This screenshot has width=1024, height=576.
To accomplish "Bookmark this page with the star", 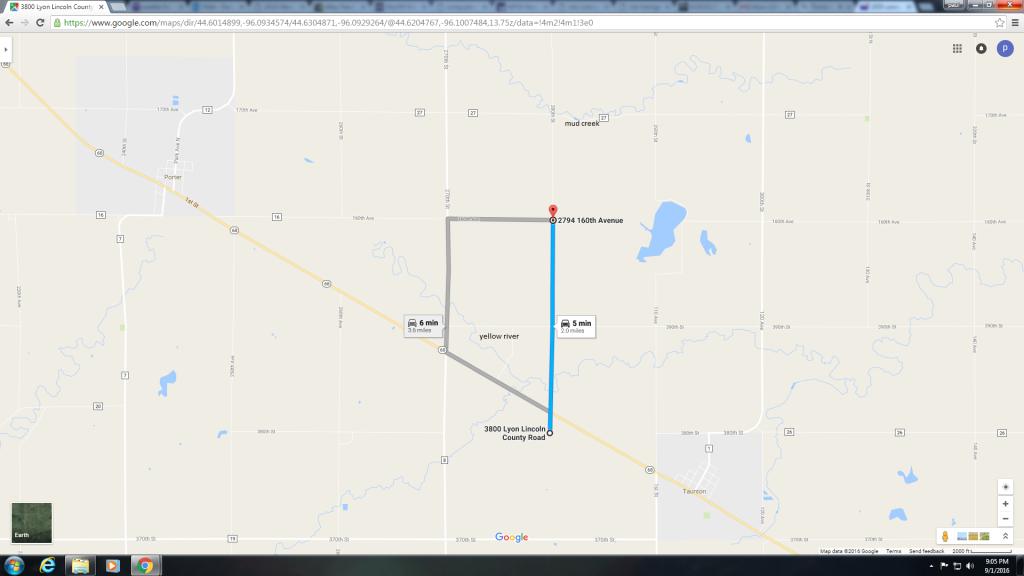I will point(999,22).
